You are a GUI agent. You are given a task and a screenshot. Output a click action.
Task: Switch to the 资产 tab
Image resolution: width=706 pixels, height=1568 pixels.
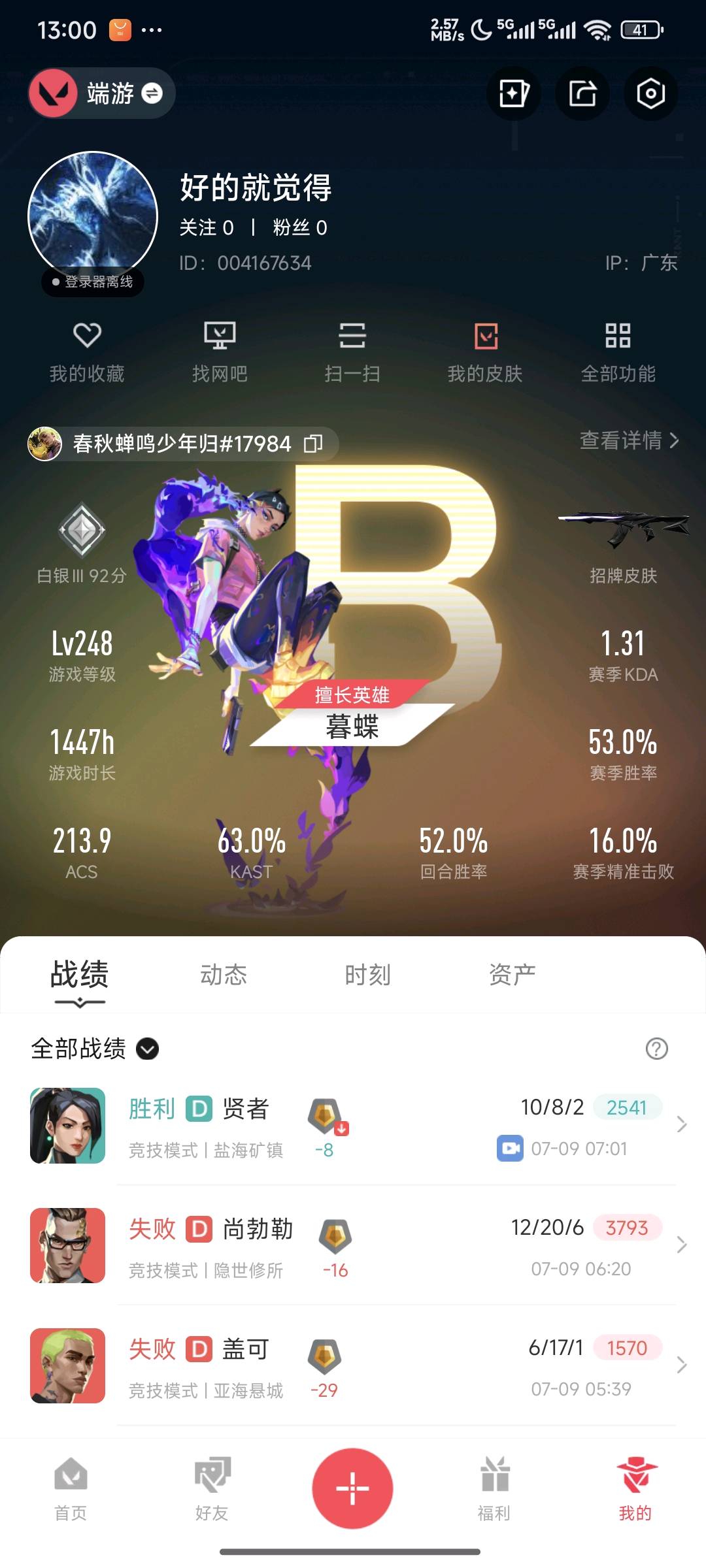512,975
